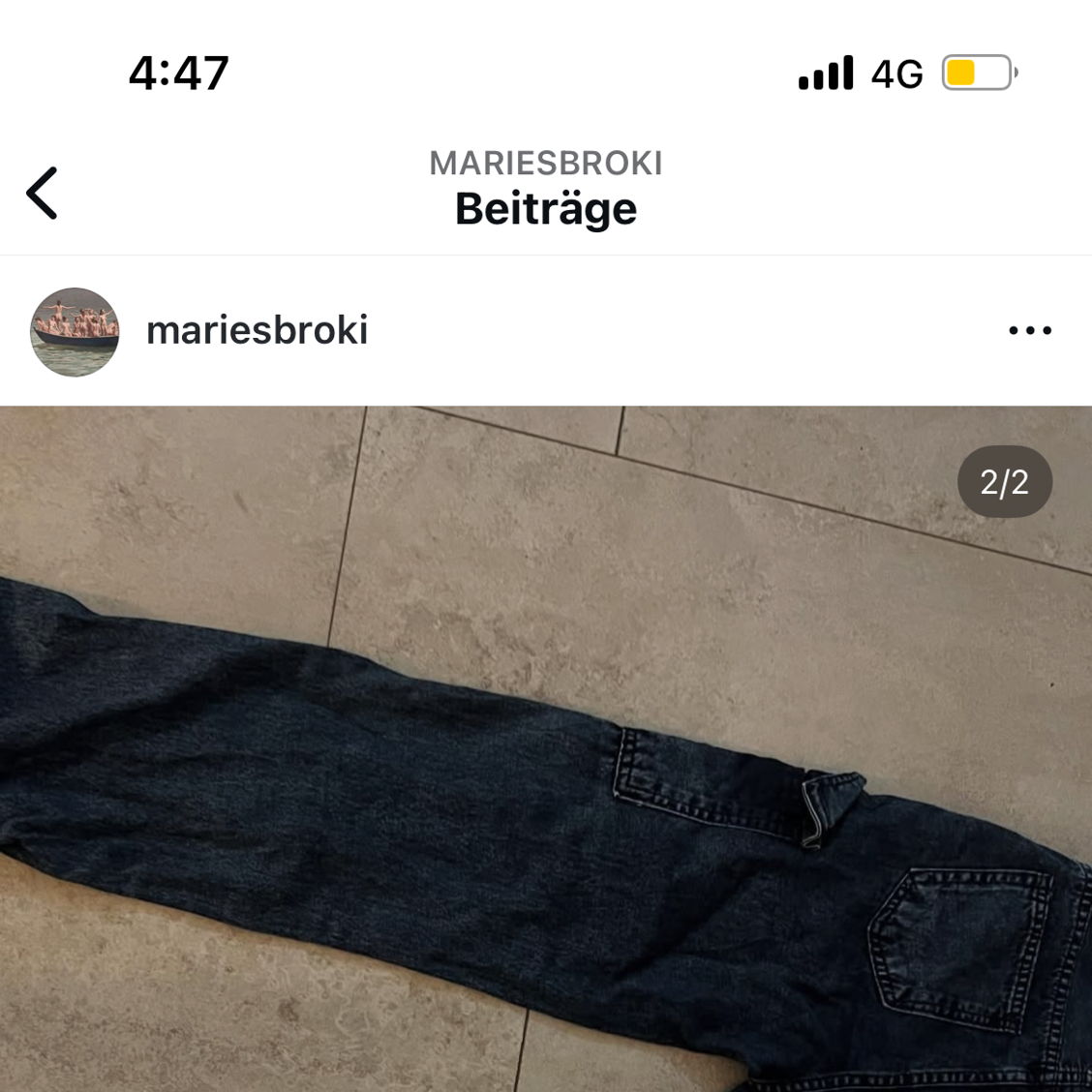Open mariesbroki's profile picture
Viewport: 1092px width, 1092px height.
76,332
